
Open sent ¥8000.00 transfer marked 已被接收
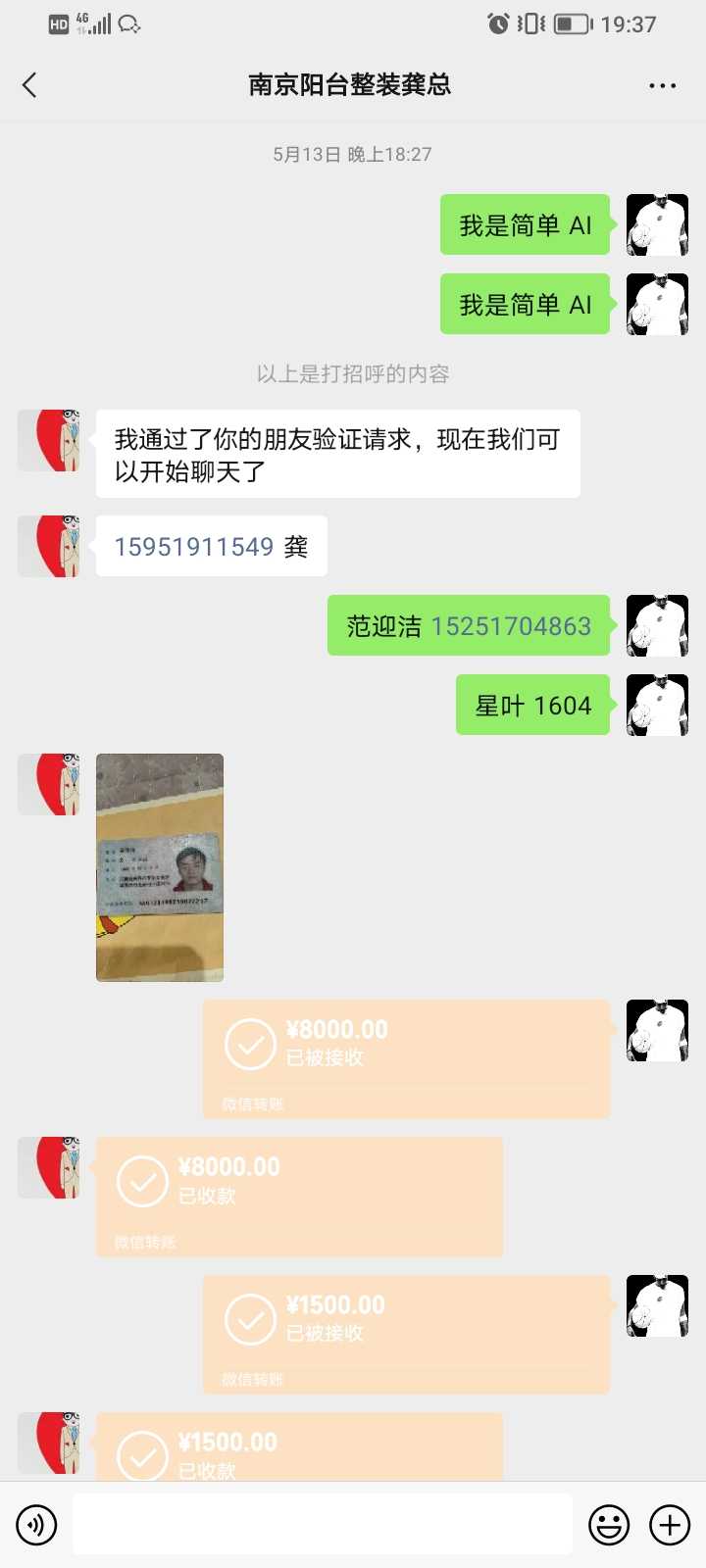[406, 1058]
